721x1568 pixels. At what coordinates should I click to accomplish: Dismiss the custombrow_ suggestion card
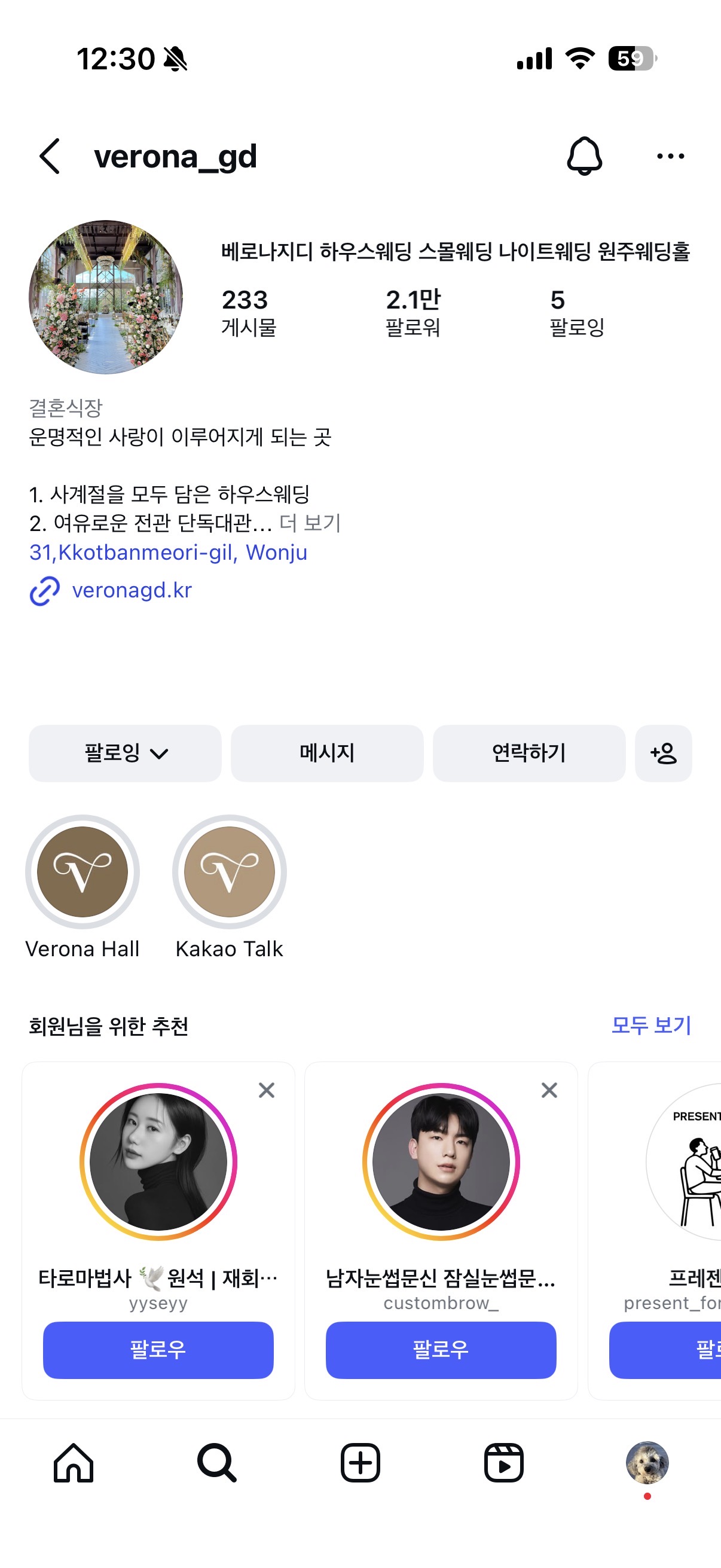pyautogui.click(x=549, y=1090)
